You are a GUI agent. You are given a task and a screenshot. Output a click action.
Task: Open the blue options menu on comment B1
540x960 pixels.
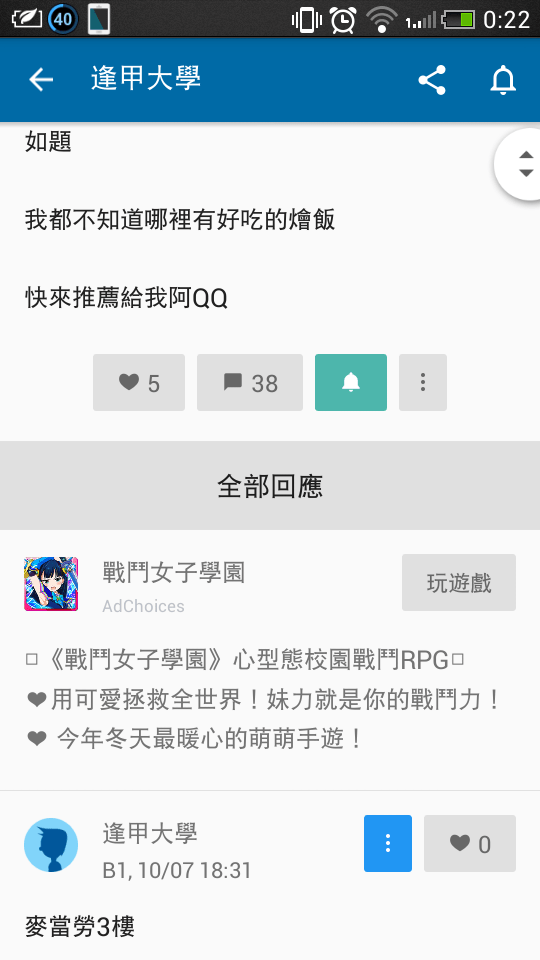point(388,844)
